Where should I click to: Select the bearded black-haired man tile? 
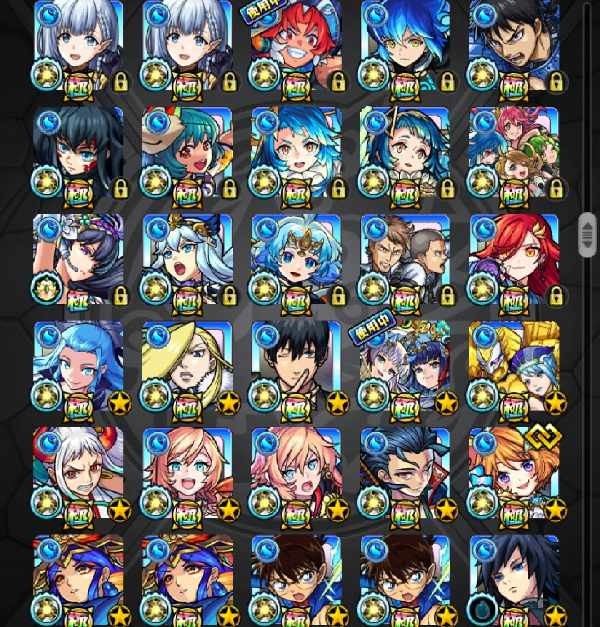[514, 47]
